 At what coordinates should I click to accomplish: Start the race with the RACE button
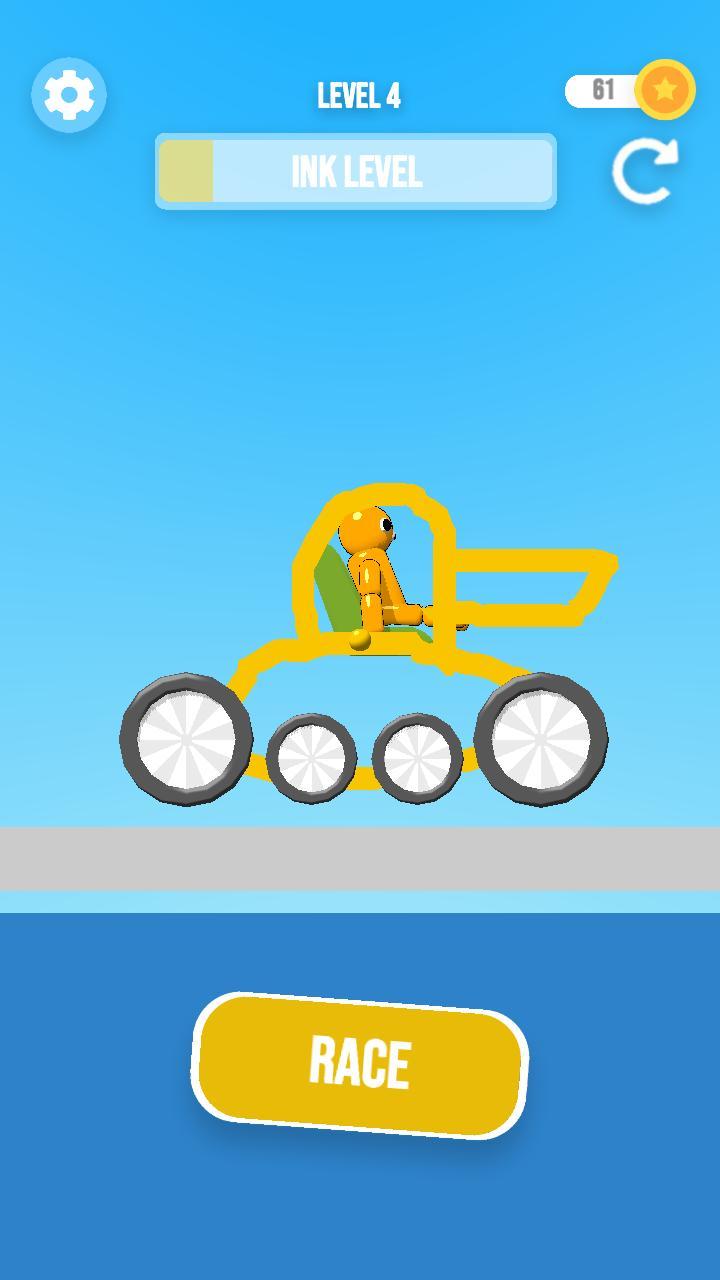(360, 1064)
